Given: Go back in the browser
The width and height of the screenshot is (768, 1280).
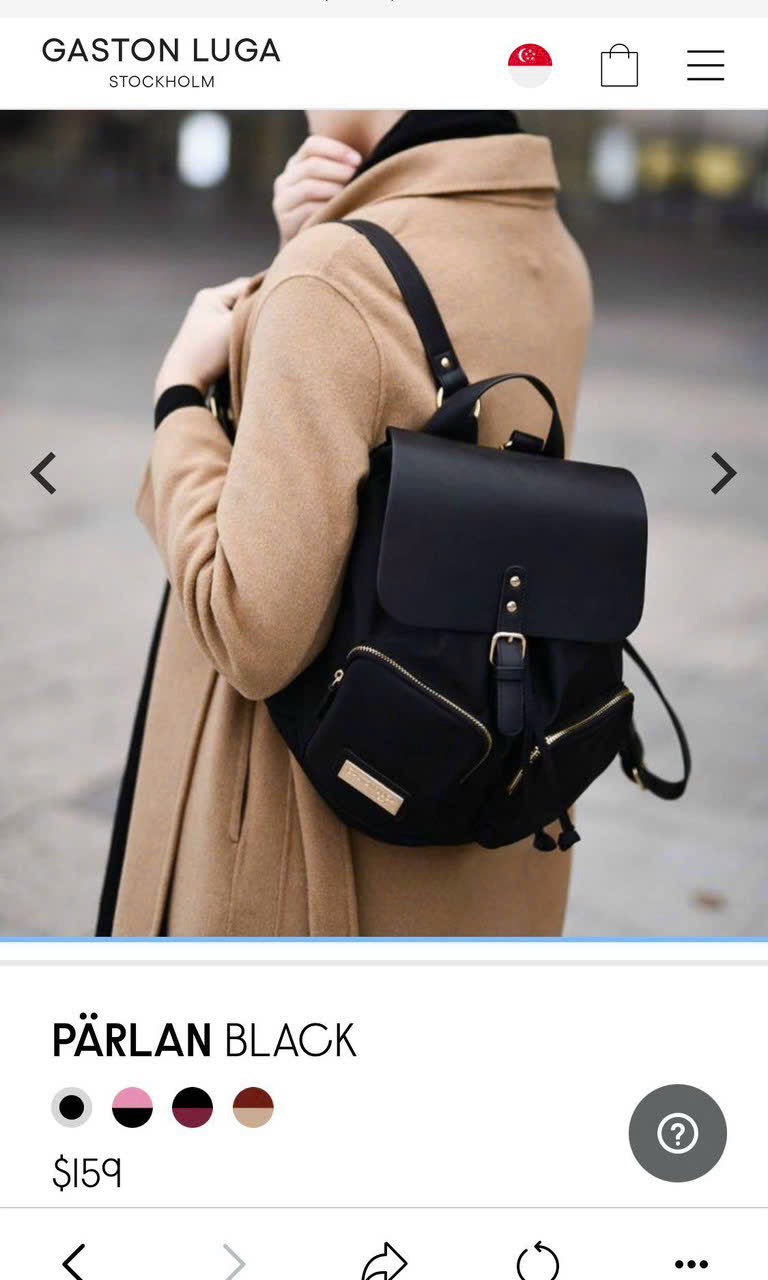Looking at the screenshot, I should click(x=75, y=1262).
